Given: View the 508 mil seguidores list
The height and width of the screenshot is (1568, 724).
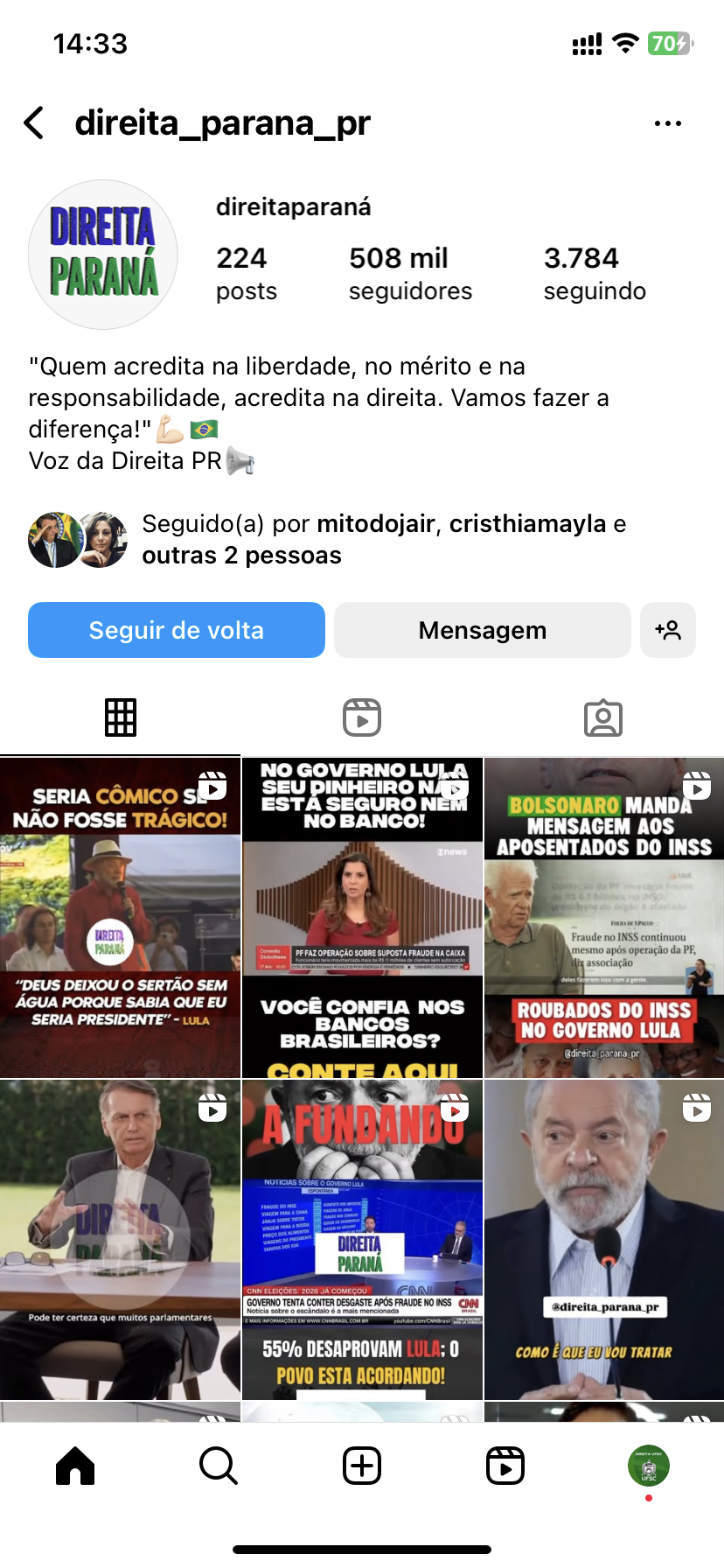Looking at the screenshot, I should pos(410,273).
